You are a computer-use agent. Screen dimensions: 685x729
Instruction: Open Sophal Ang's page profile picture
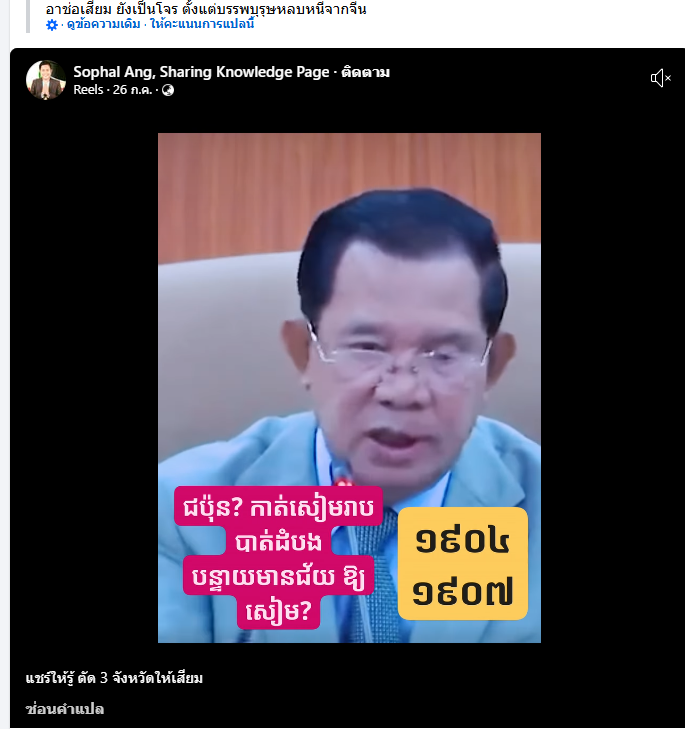click(46, 80)
